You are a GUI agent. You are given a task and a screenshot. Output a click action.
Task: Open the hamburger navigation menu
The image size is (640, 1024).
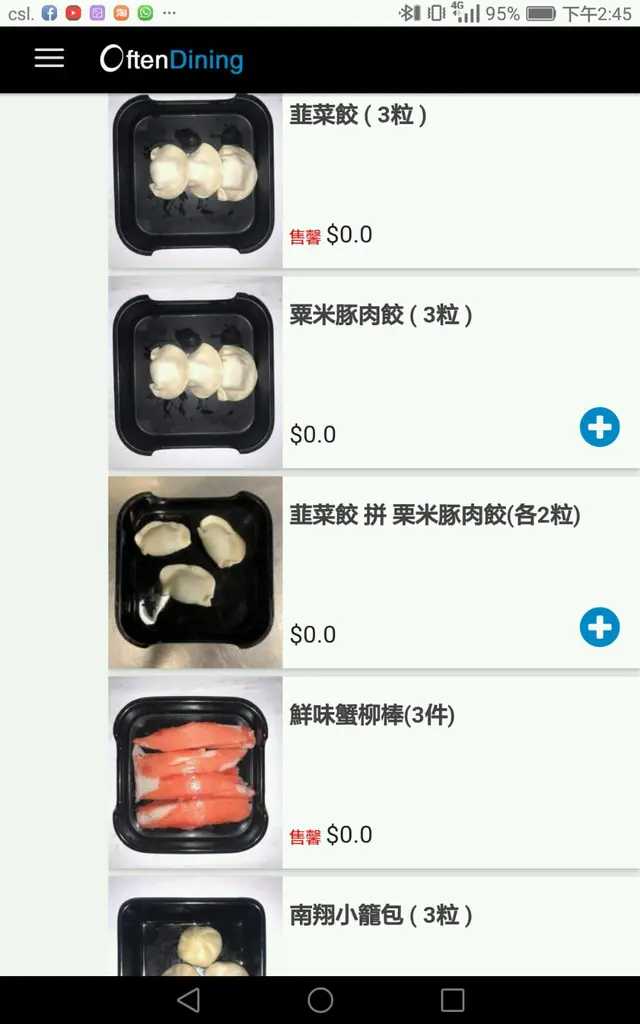(x=49, y=58)
